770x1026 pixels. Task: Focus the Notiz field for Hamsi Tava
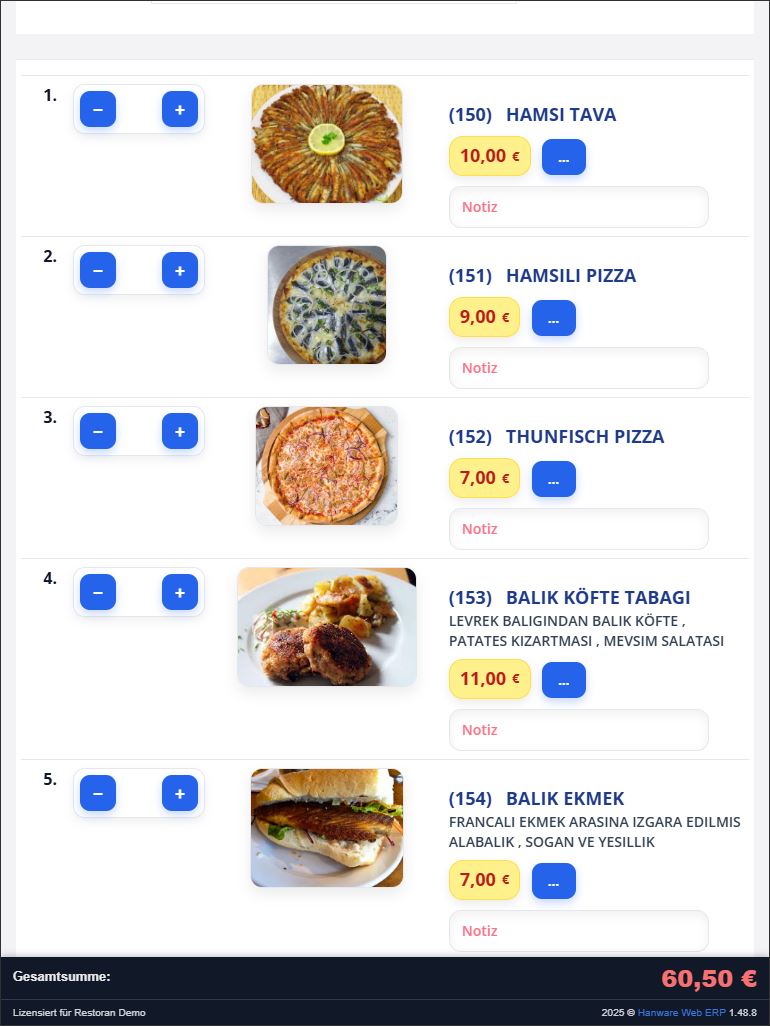(579, 207)
